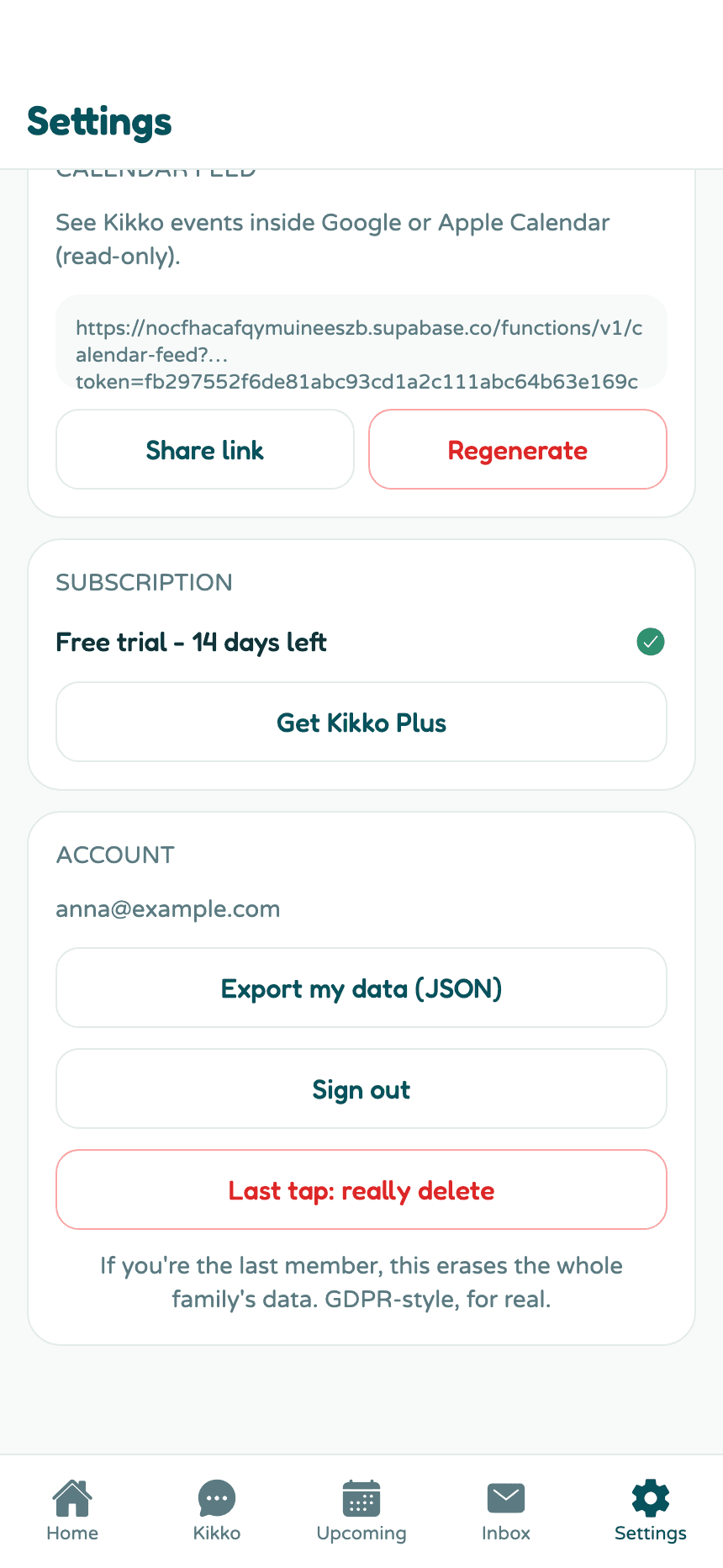Confirm Last tap: really delete

[361, 1189]
